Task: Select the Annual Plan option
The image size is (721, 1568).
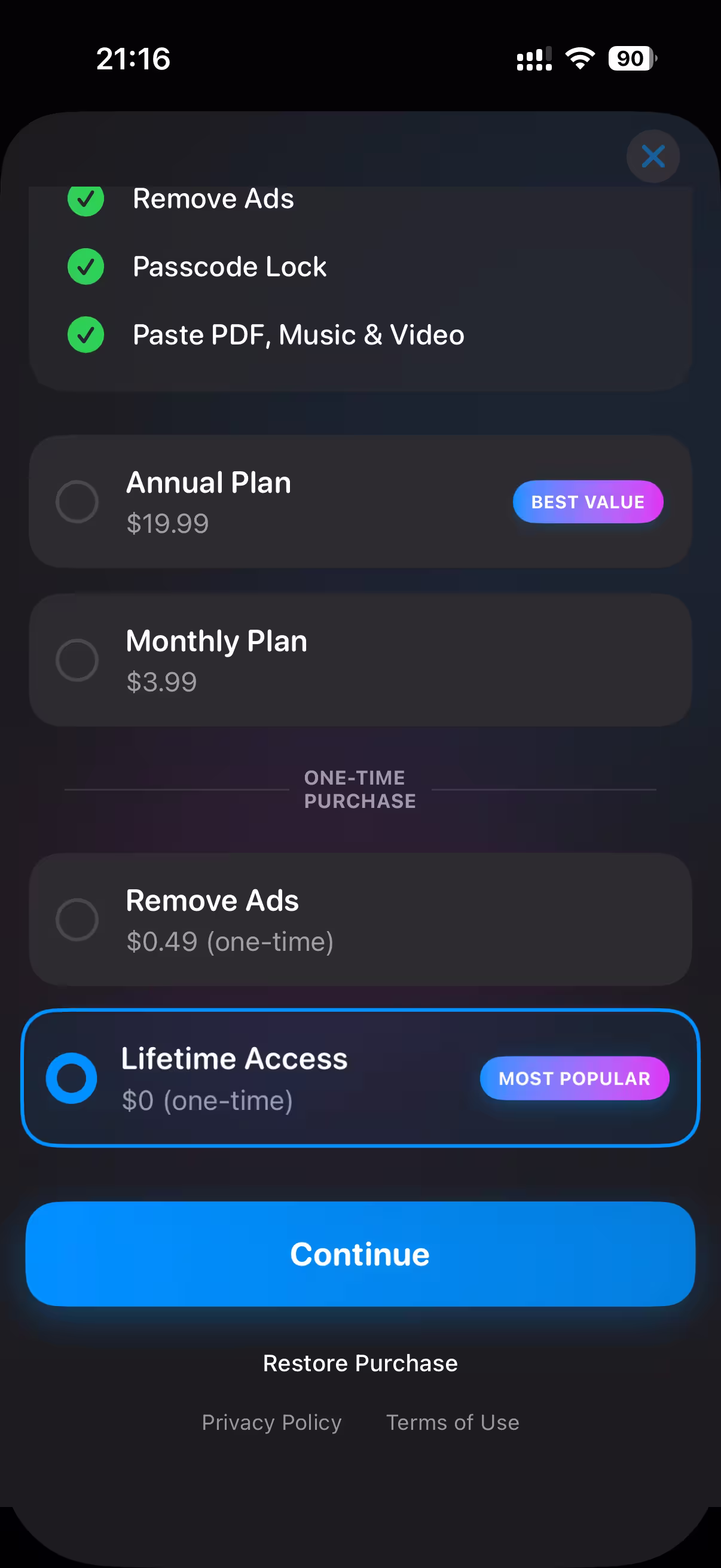Action: point(359,502)
